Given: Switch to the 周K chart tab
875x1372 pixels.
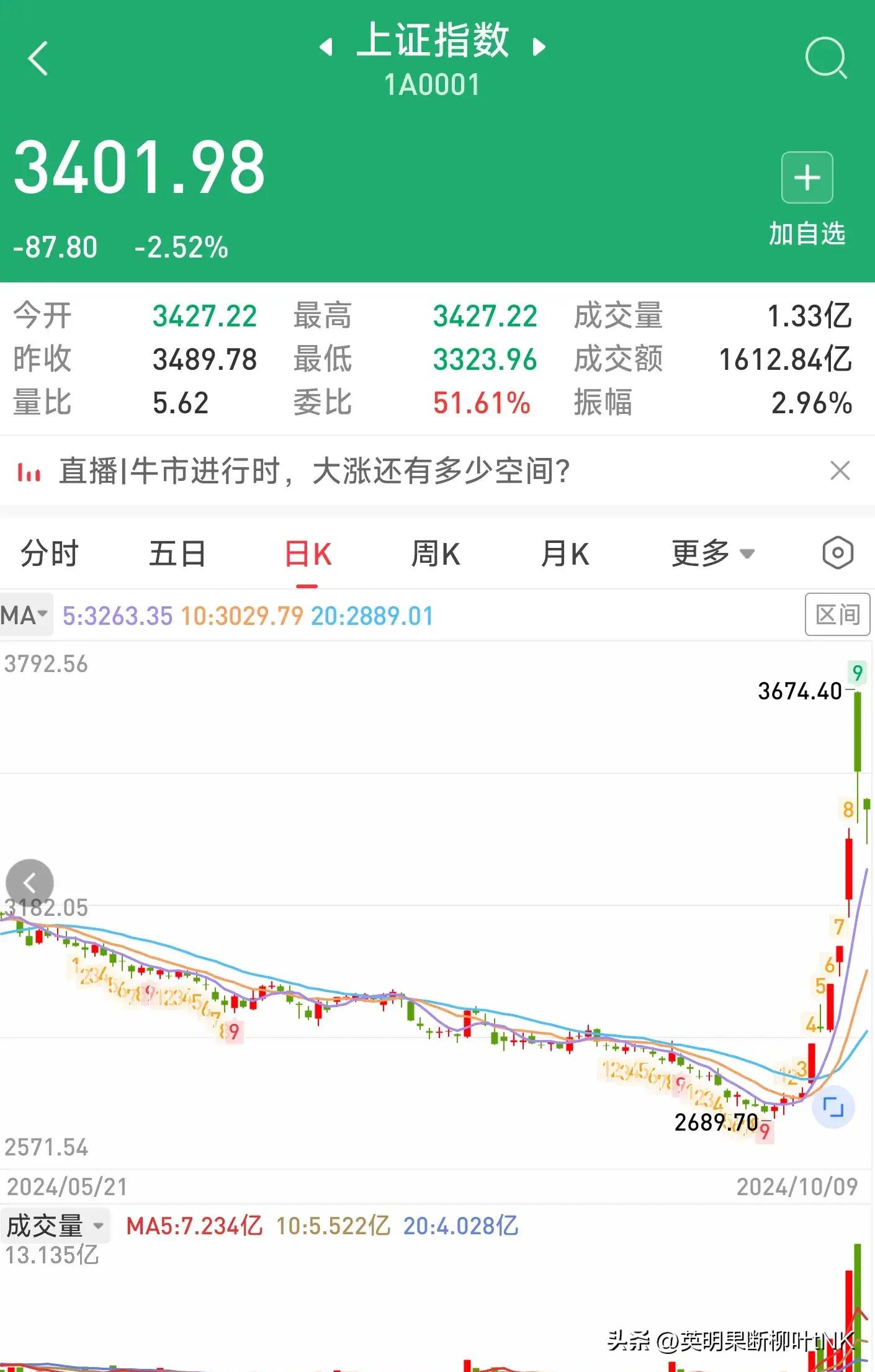Looking at the screenshot, I should [436, 554].
